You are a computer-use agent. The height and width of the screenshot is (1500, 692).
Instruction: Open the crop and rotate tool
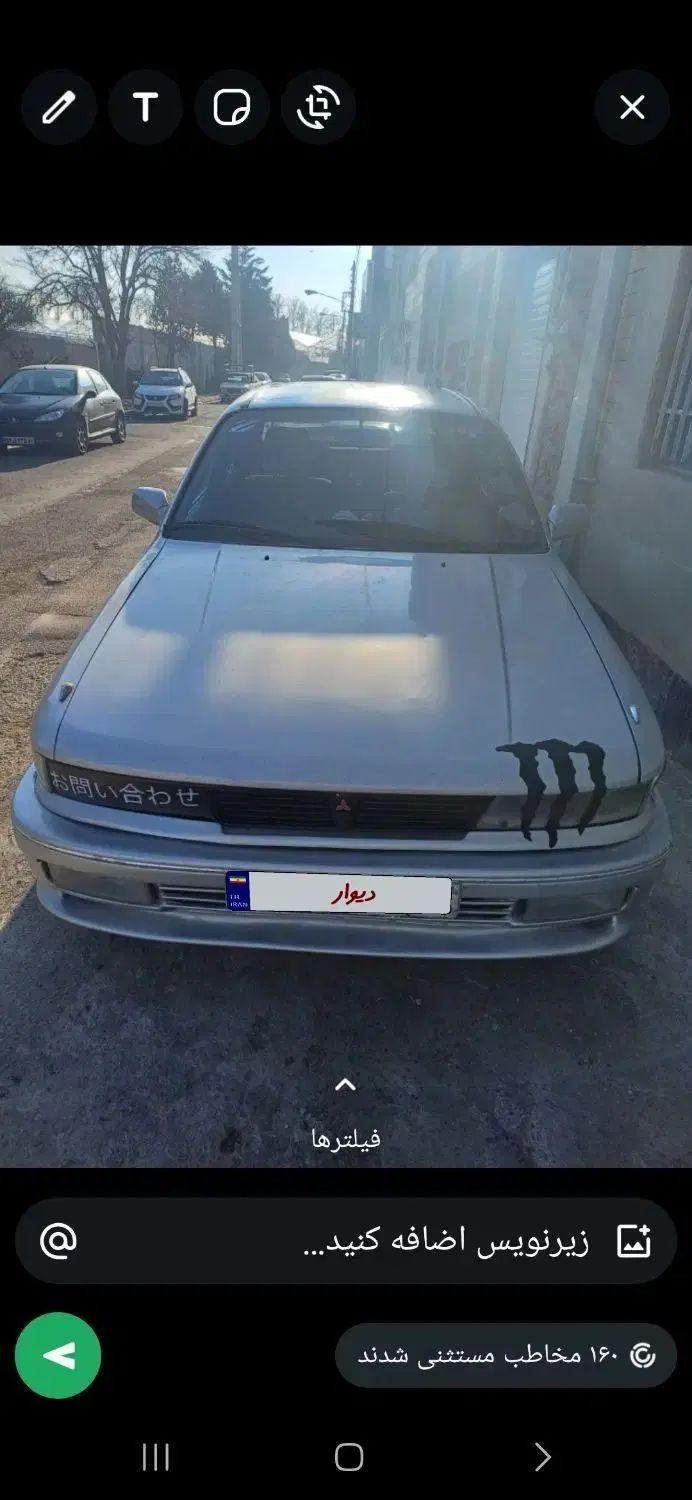(318, 107)
